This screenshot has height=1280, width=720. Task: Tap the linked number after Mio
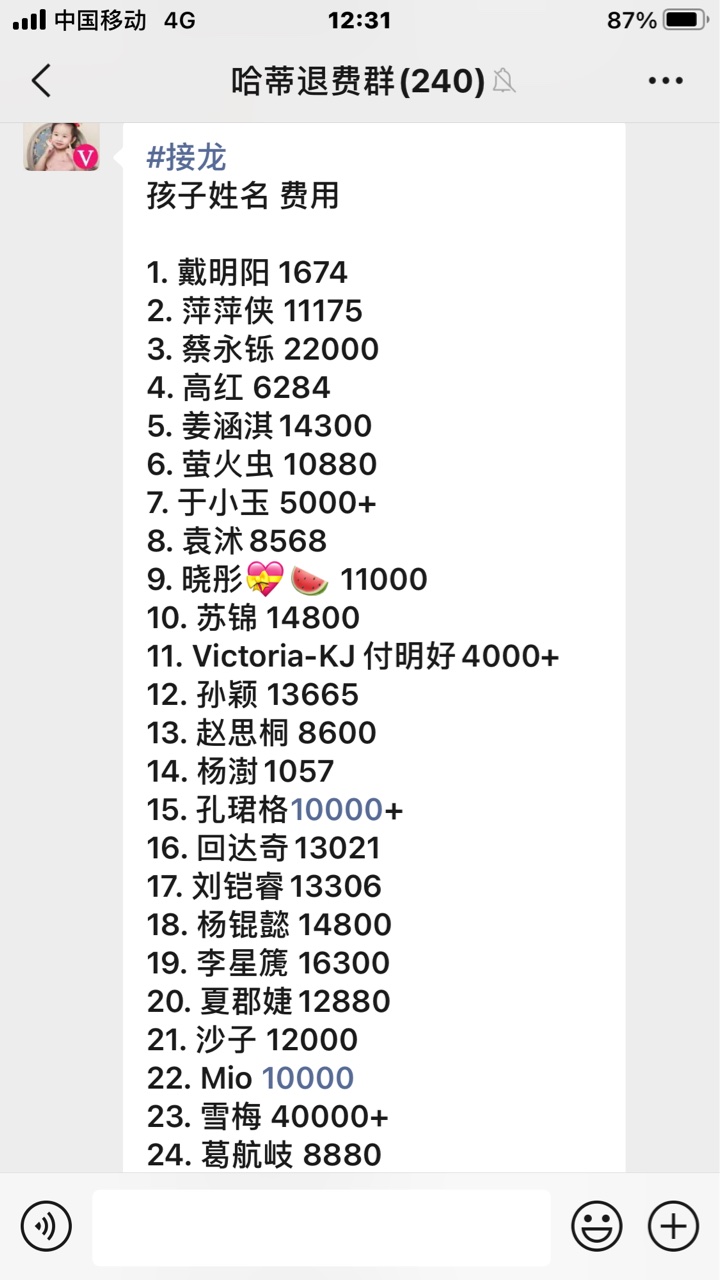[308, 1078]
